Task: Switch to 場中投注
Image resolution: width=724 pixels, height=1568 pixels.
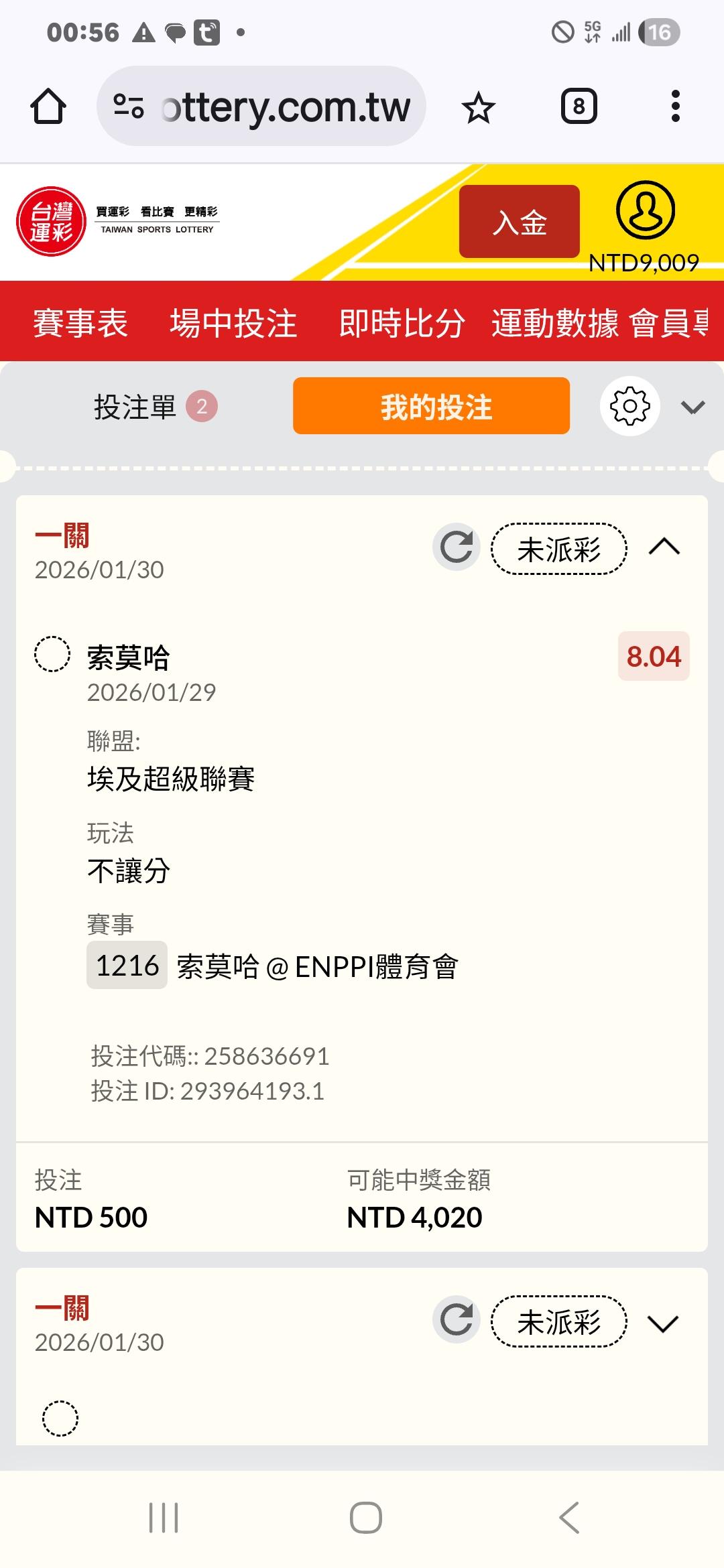Action: (x=233, y=323)
